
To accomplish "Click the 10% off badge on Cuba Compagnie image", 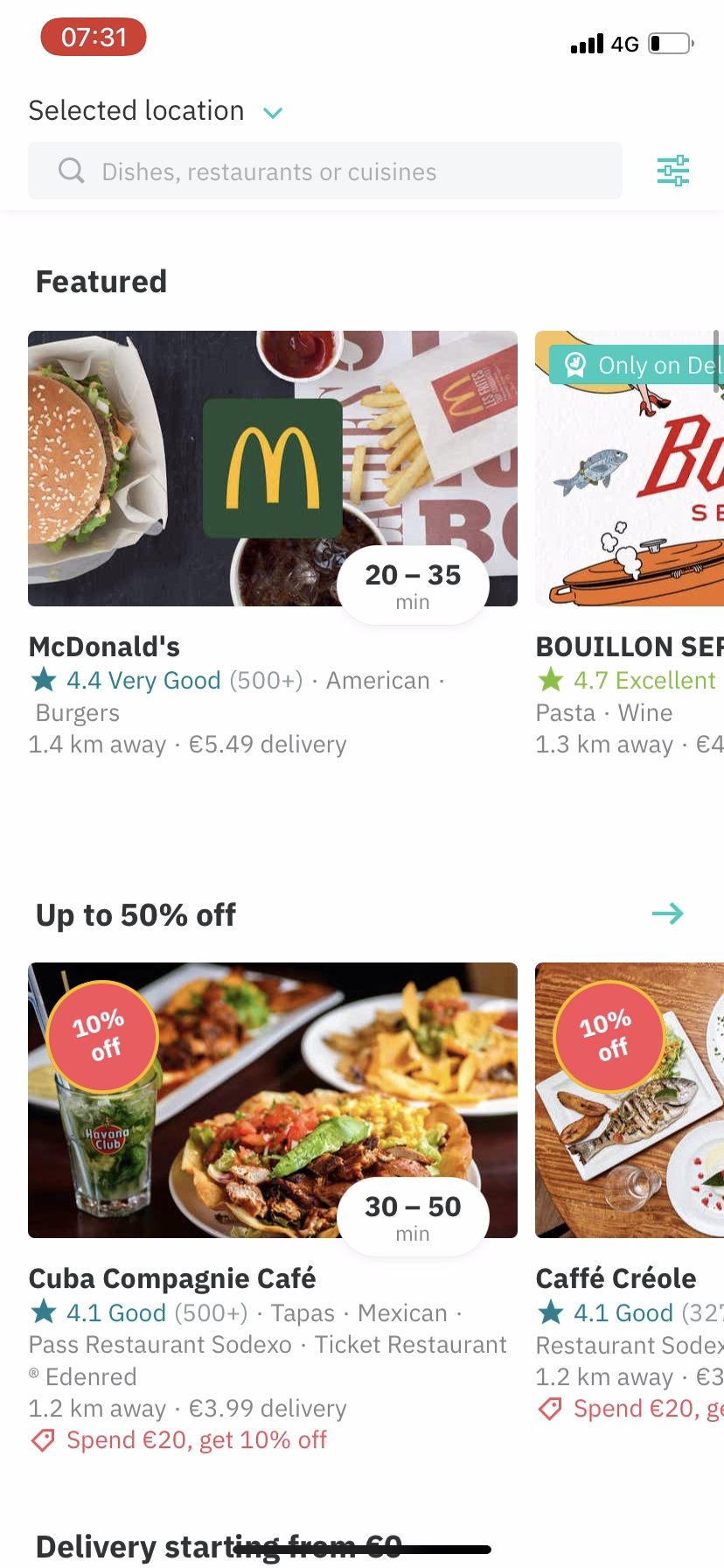I will coord(102,1036).
